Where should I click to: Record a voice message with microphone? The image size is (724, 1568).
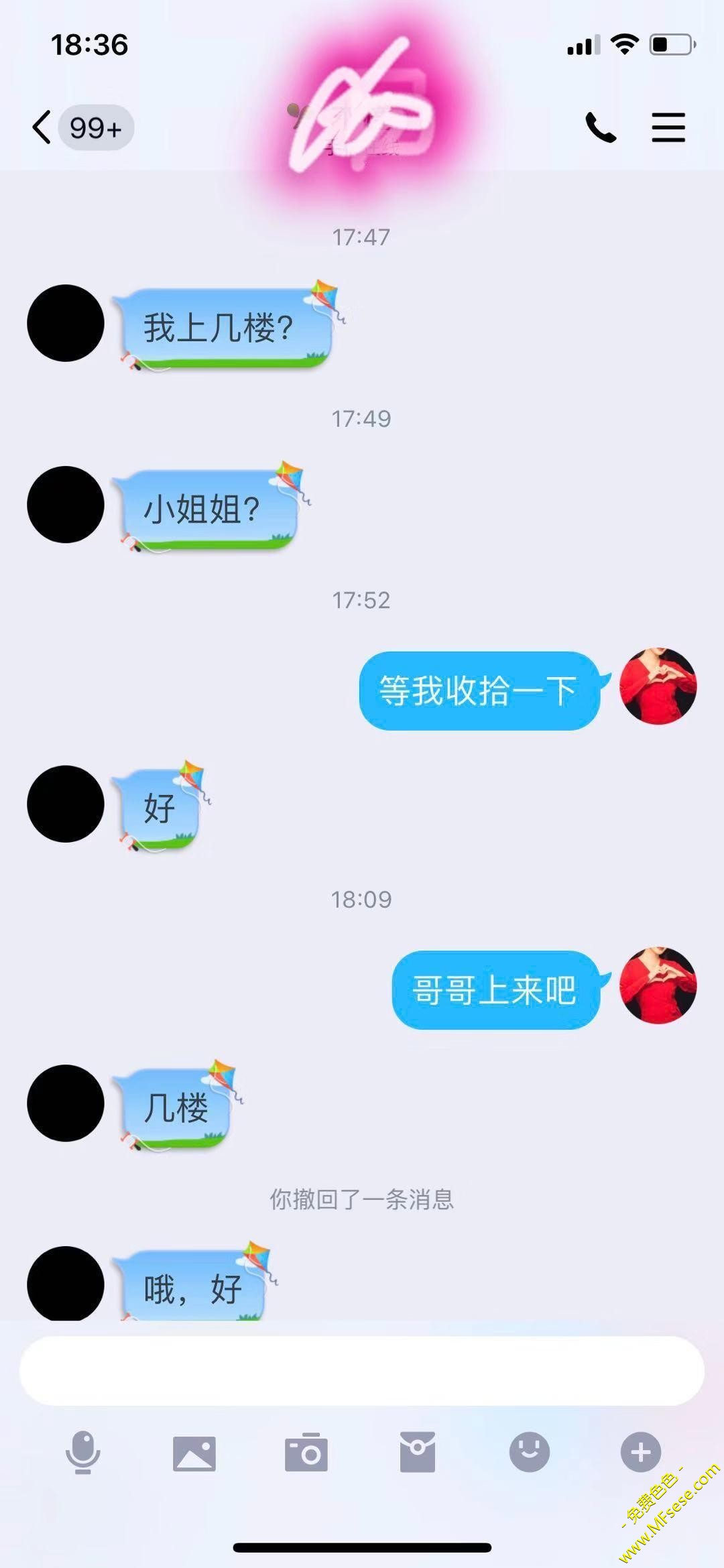coord(83,1452)
